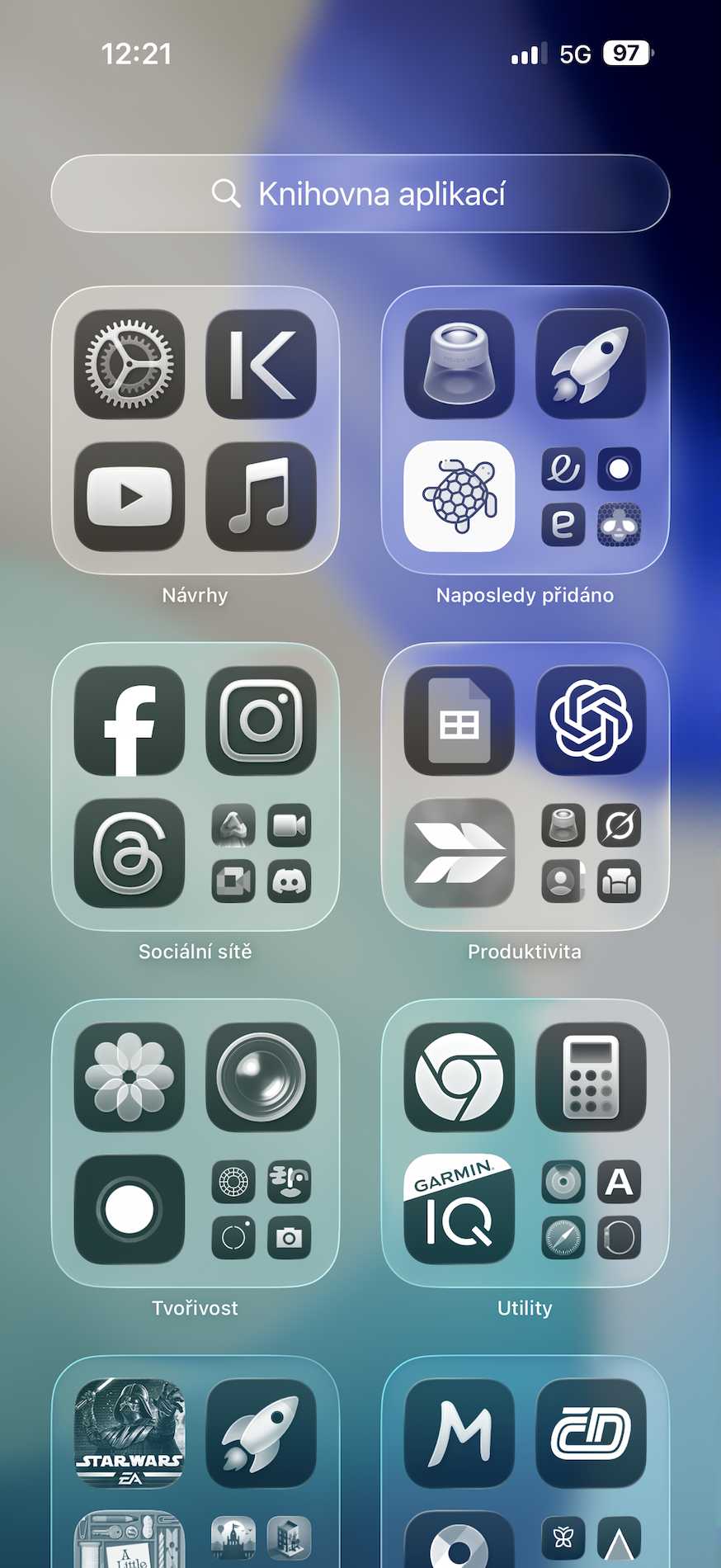Open the Threads app
The image size is (721, 1568).
coord(130,852)
